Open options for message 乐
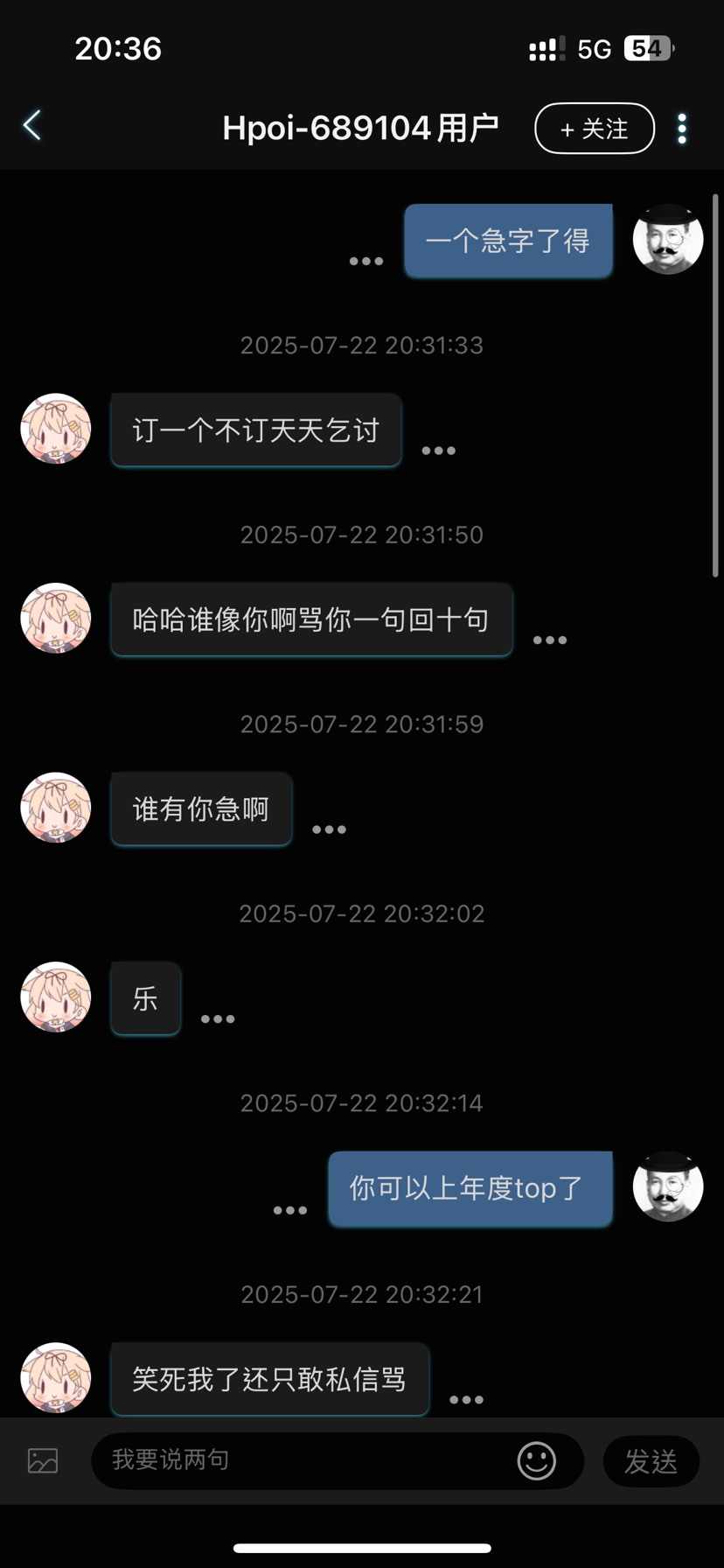This screenshot has width=724, height=1568. [x=218, y=1018]
